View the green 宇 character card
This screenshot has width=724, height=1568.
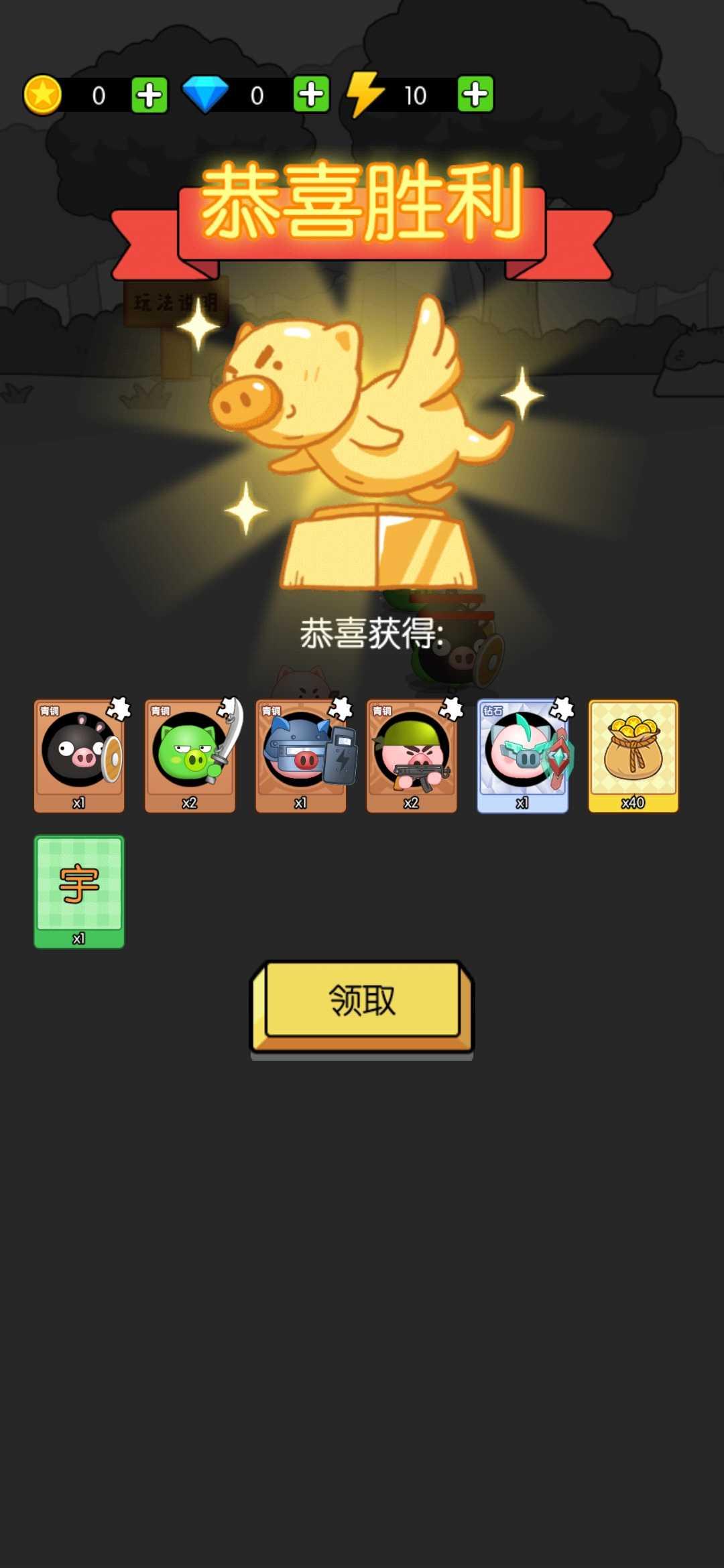click(79, 891)
